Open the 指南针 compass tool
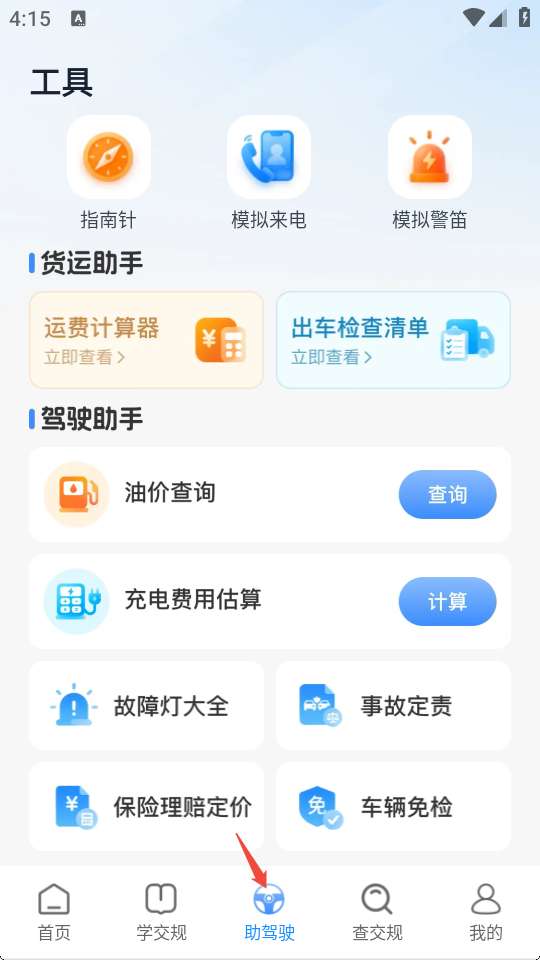Image resolution: width=540 pixels, height=960 pixels. (x=108, y=172)
